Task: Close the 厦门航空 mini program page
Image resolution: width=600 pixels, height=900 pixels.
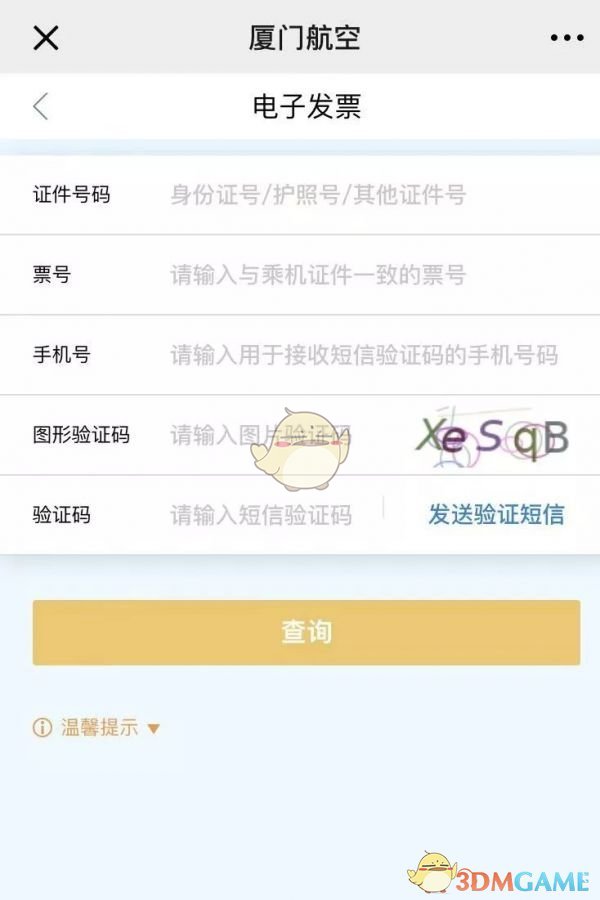Action: coord(46,38)
